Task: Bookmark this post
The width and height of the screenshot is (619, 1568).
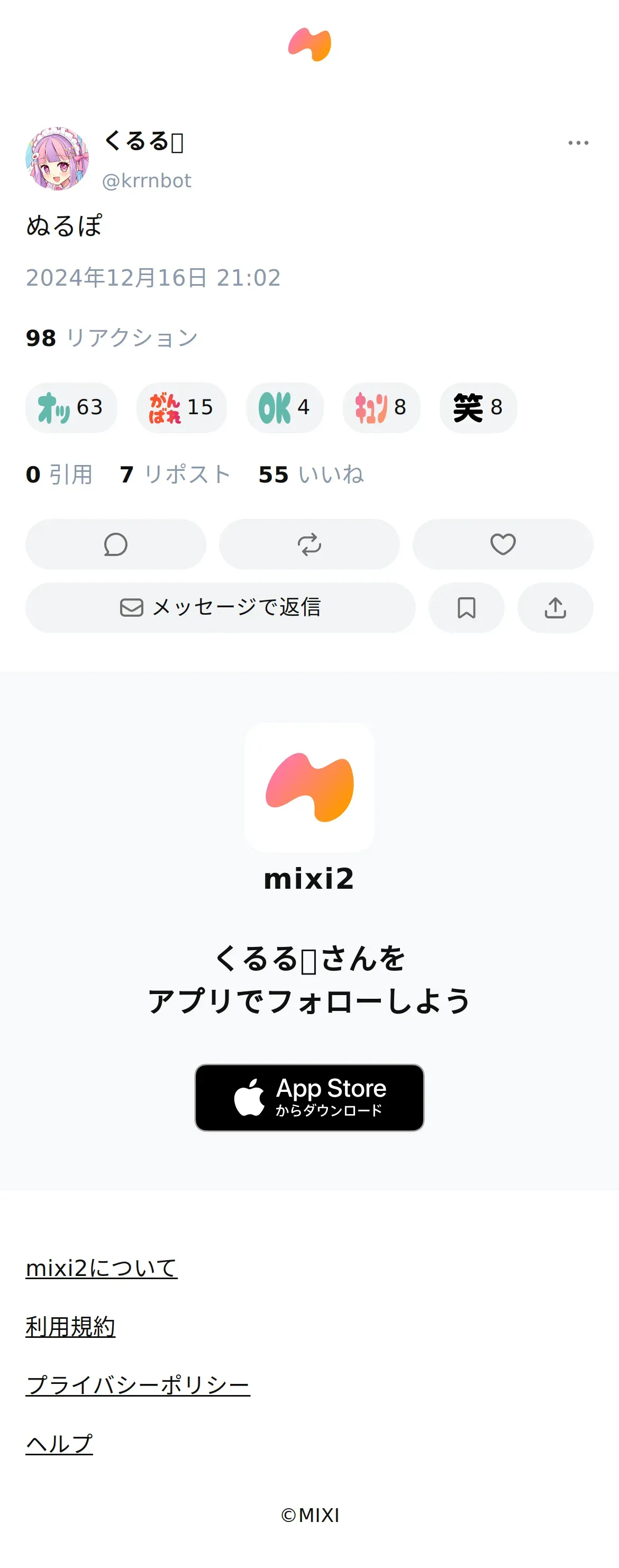Action: click(x=467, y=607)
